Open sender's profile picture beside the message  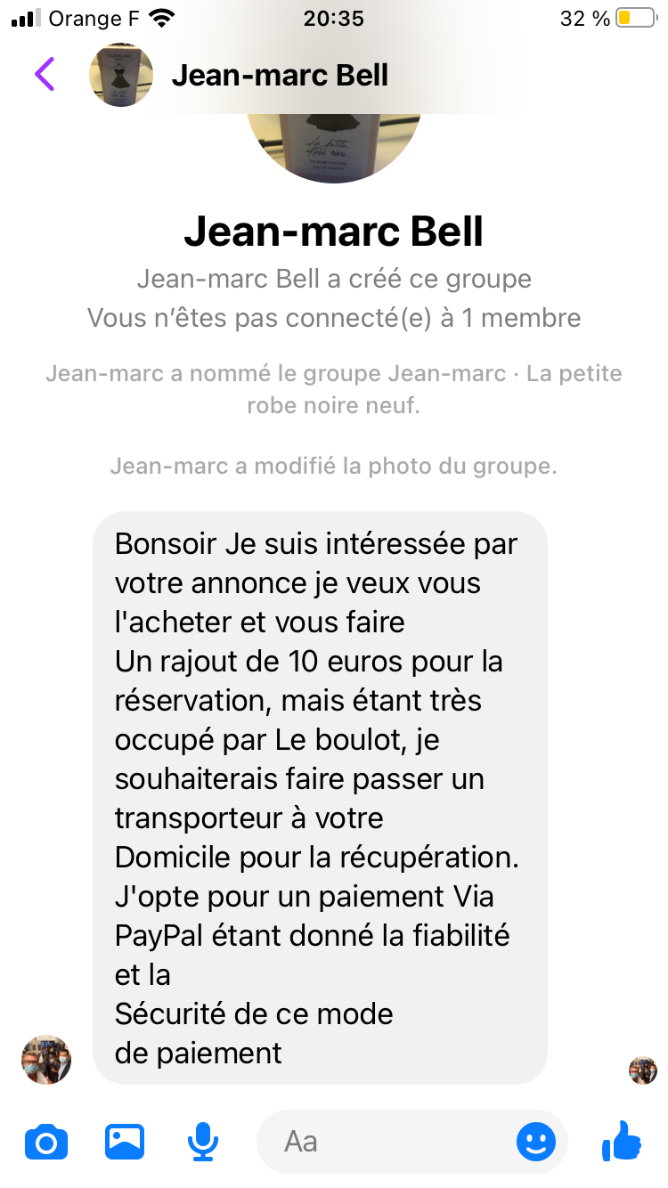coord(46,1060)
